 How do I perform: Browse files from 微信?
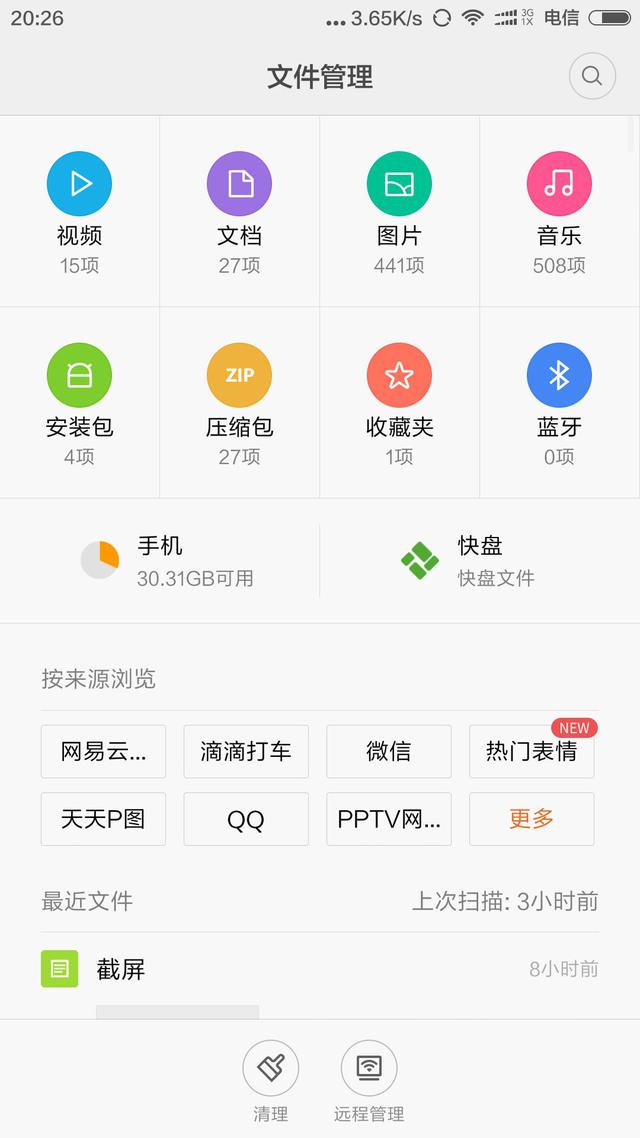(389, 752)
